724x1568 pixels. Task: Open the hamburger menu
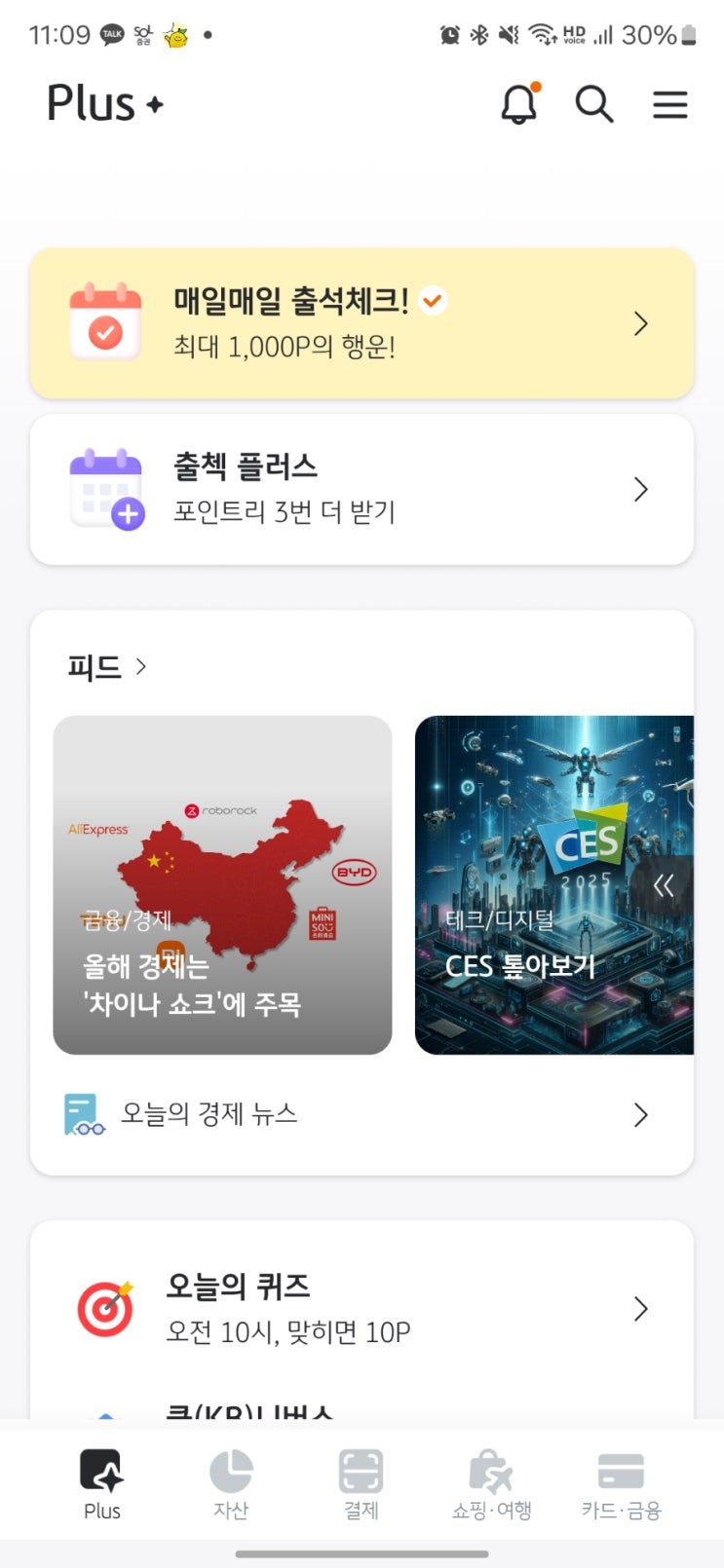(670, 104)
